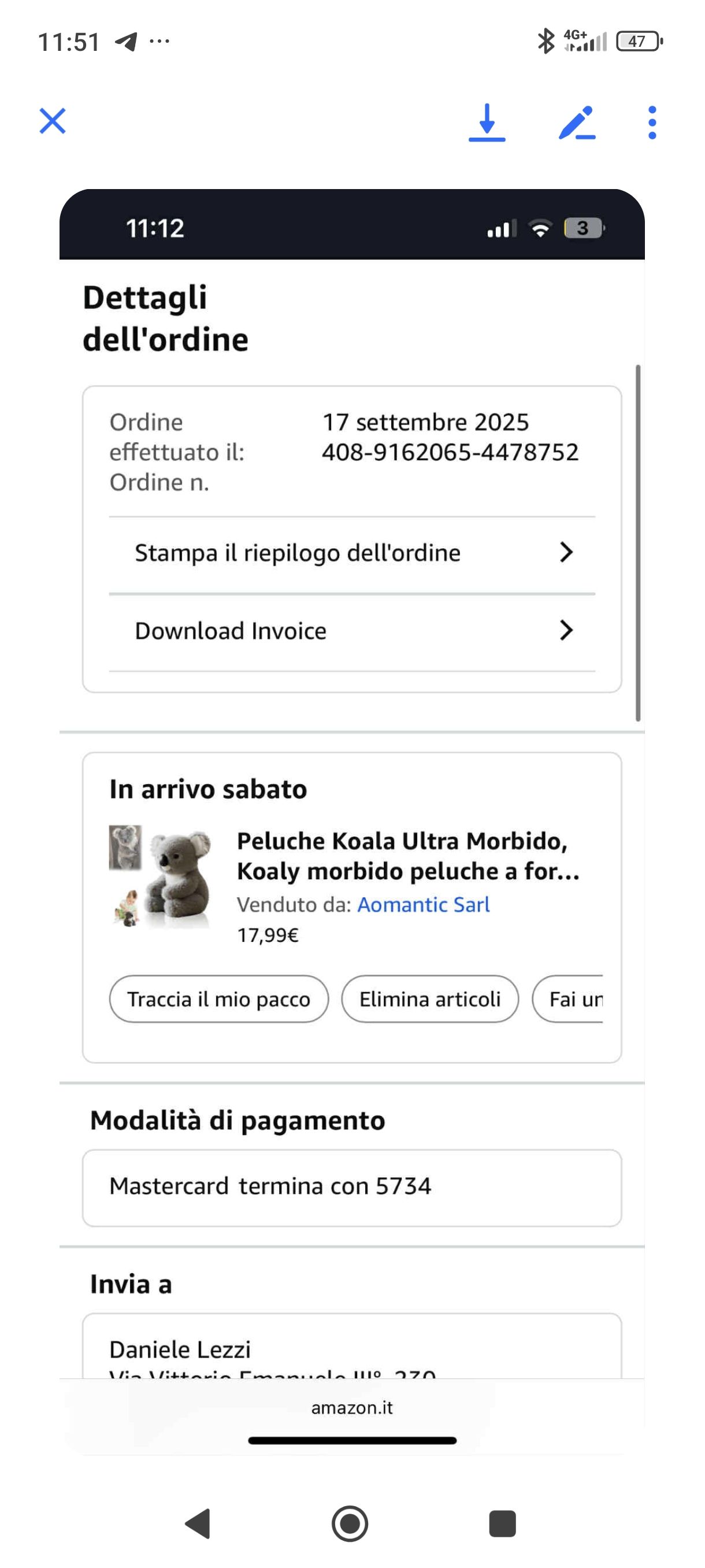
Task: Go to the home screen
Action: click(x=350, y=1523)
